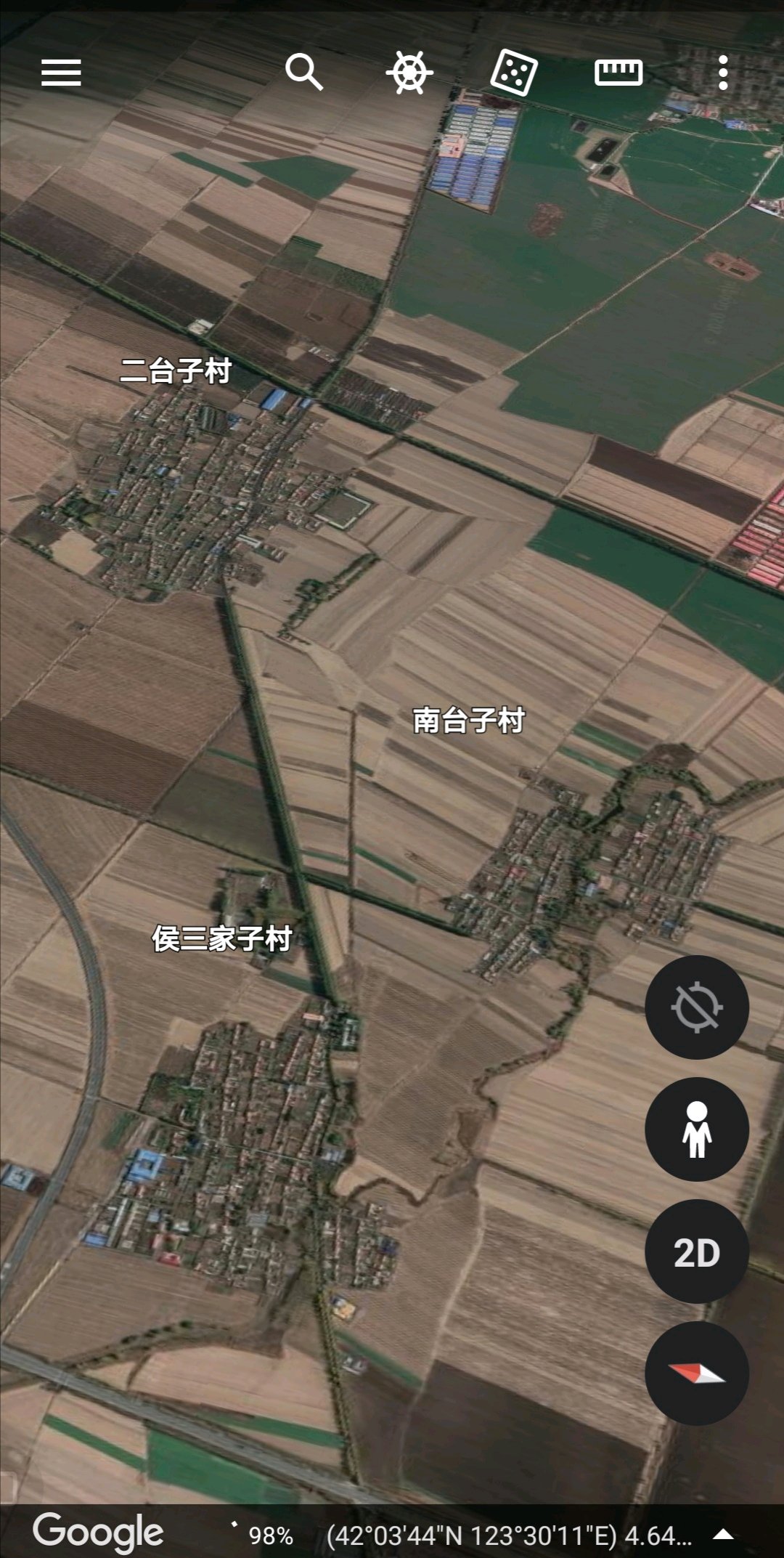This screenshot has width=784, height=1558.
Task: Open the hamburger menu
Action: [x=61, y=73]
